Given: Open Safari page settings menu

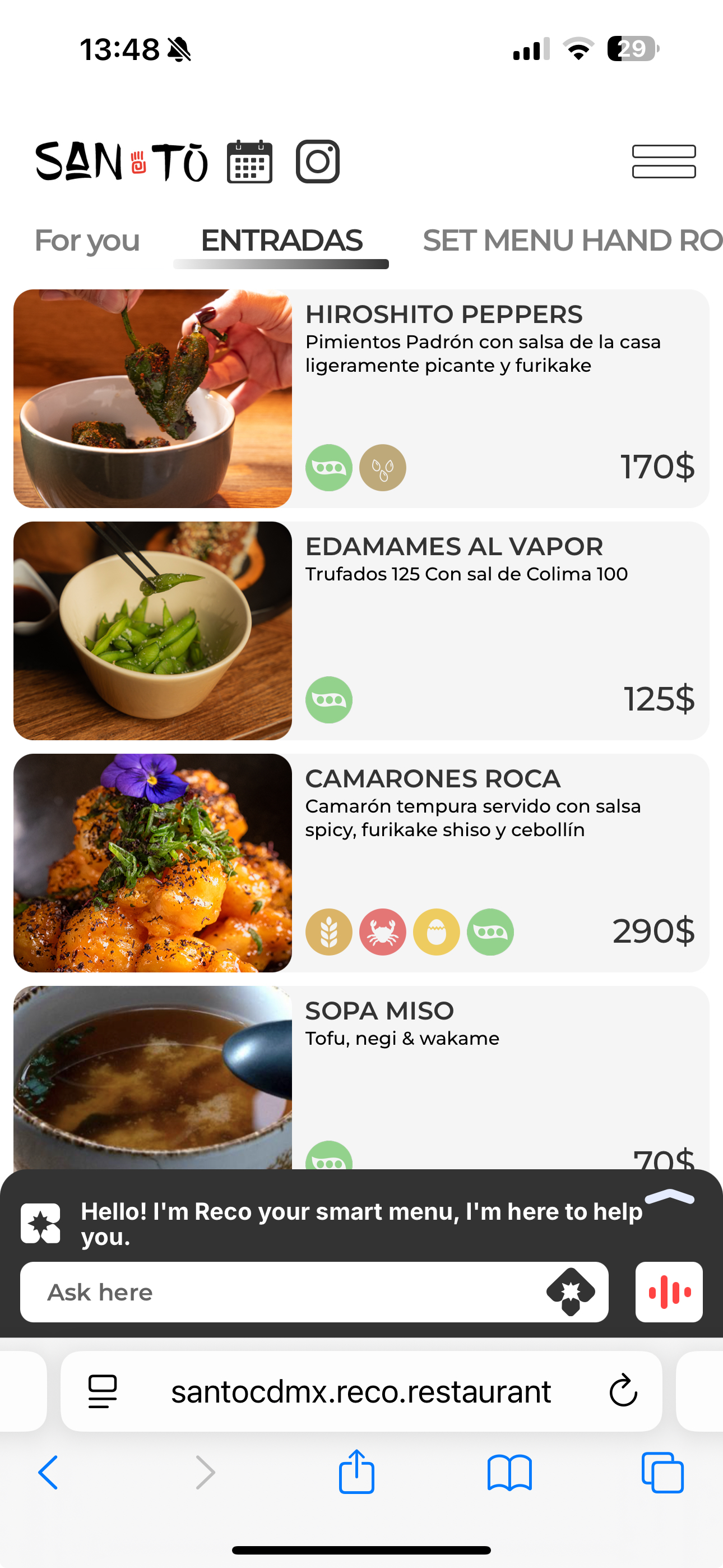Looking at the screenshot, I should (102, 1391).
